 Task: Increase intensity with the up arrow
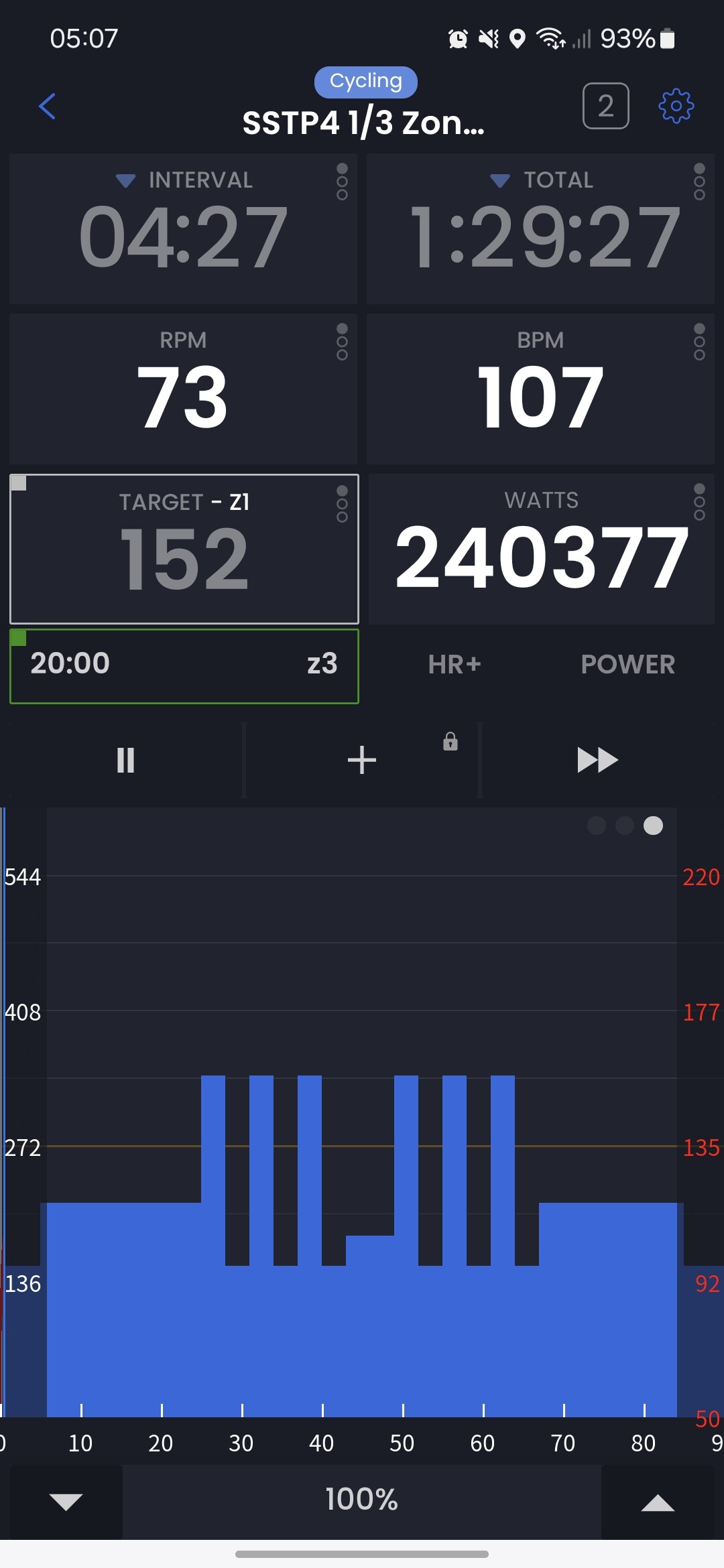pyautogui.click(x=658, y=1502)
